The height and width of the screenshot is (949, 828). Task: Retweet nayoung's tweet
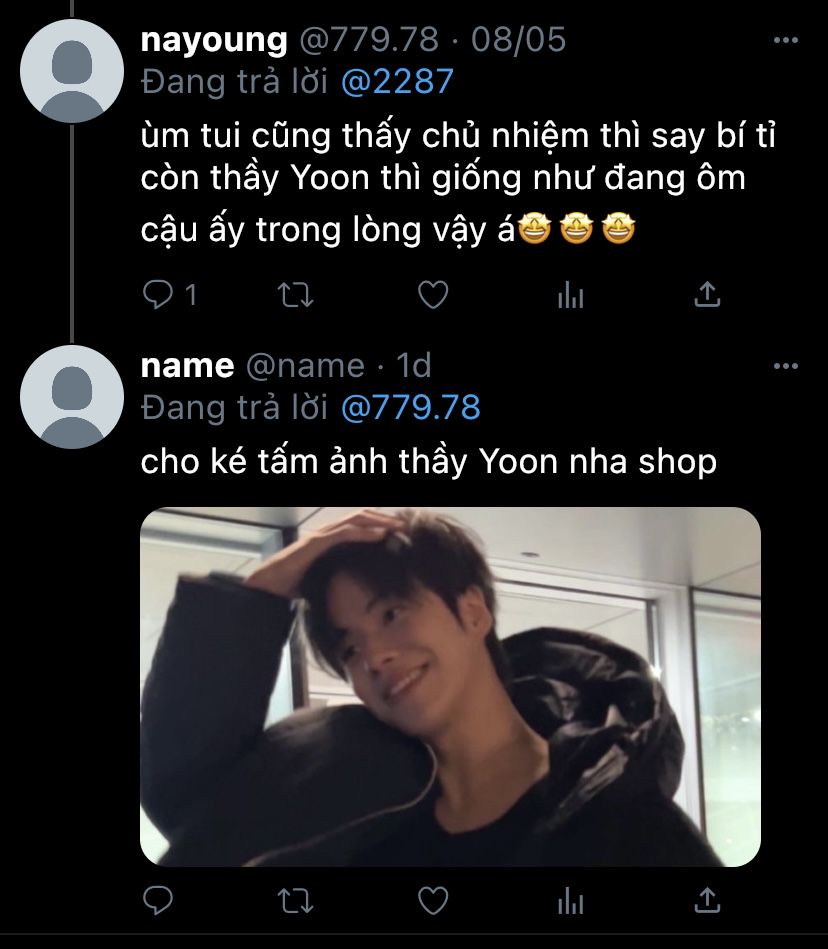295,295
